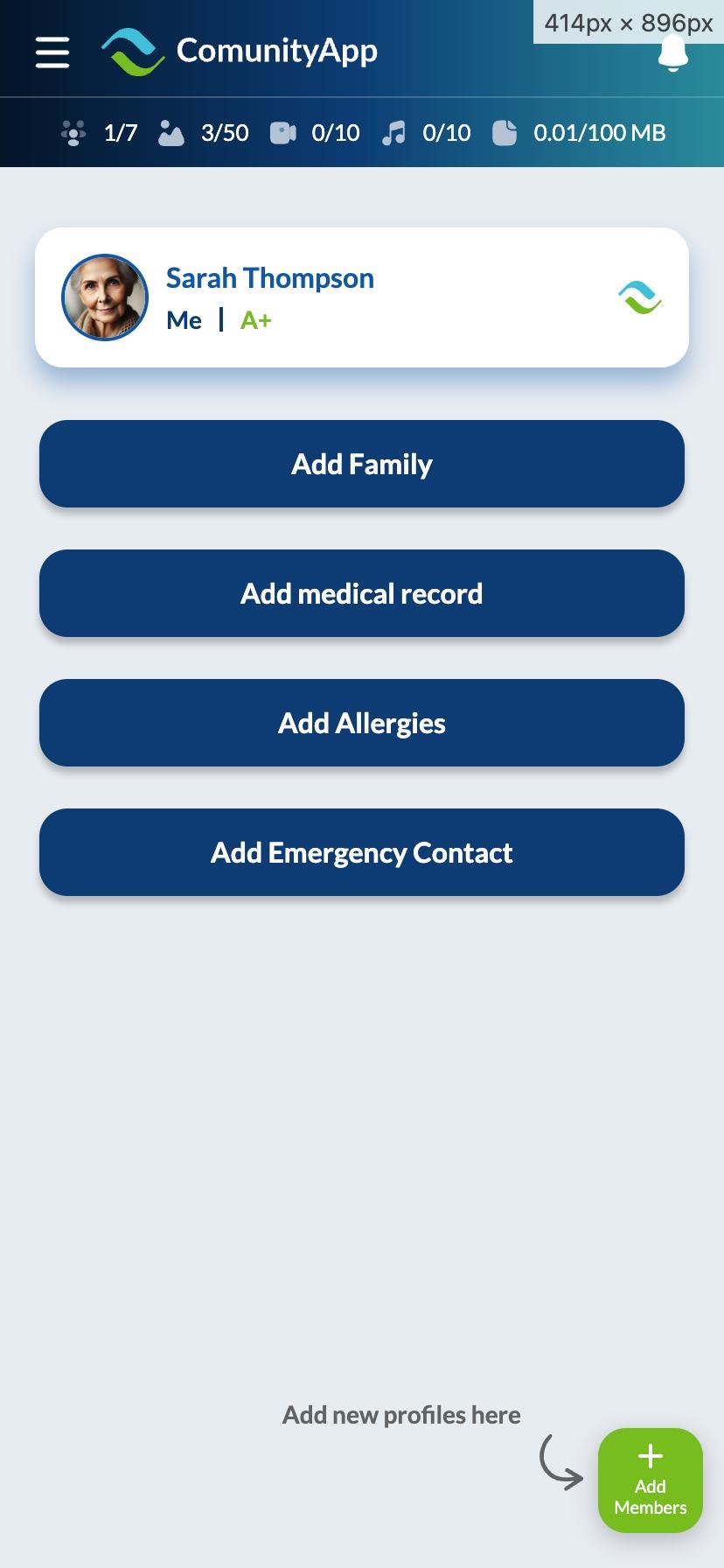724x1568 pixels.
Task: Click the music usage icon showing 0/10
Action: [393, 132]
